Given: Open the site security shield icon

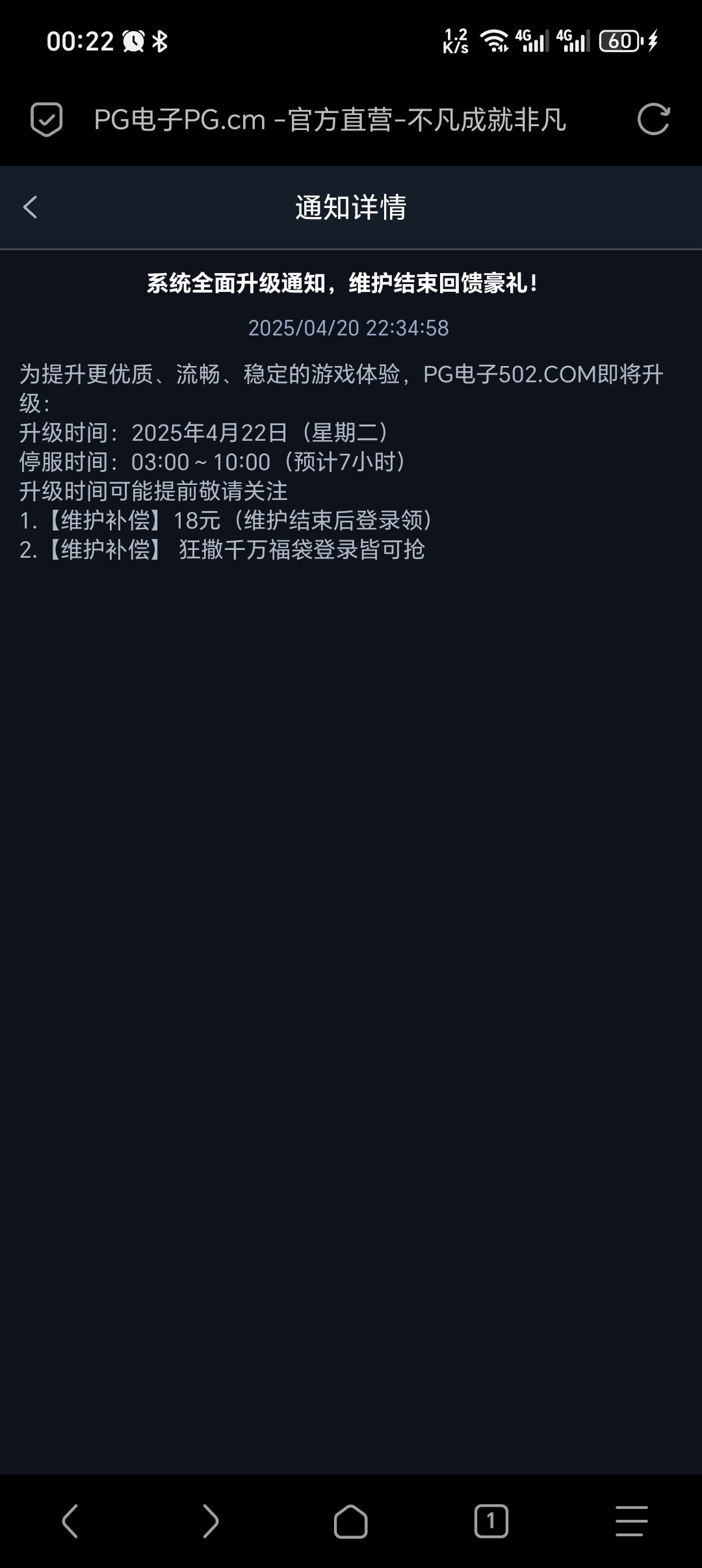Looking at the screenshot, I should (47, 120).
